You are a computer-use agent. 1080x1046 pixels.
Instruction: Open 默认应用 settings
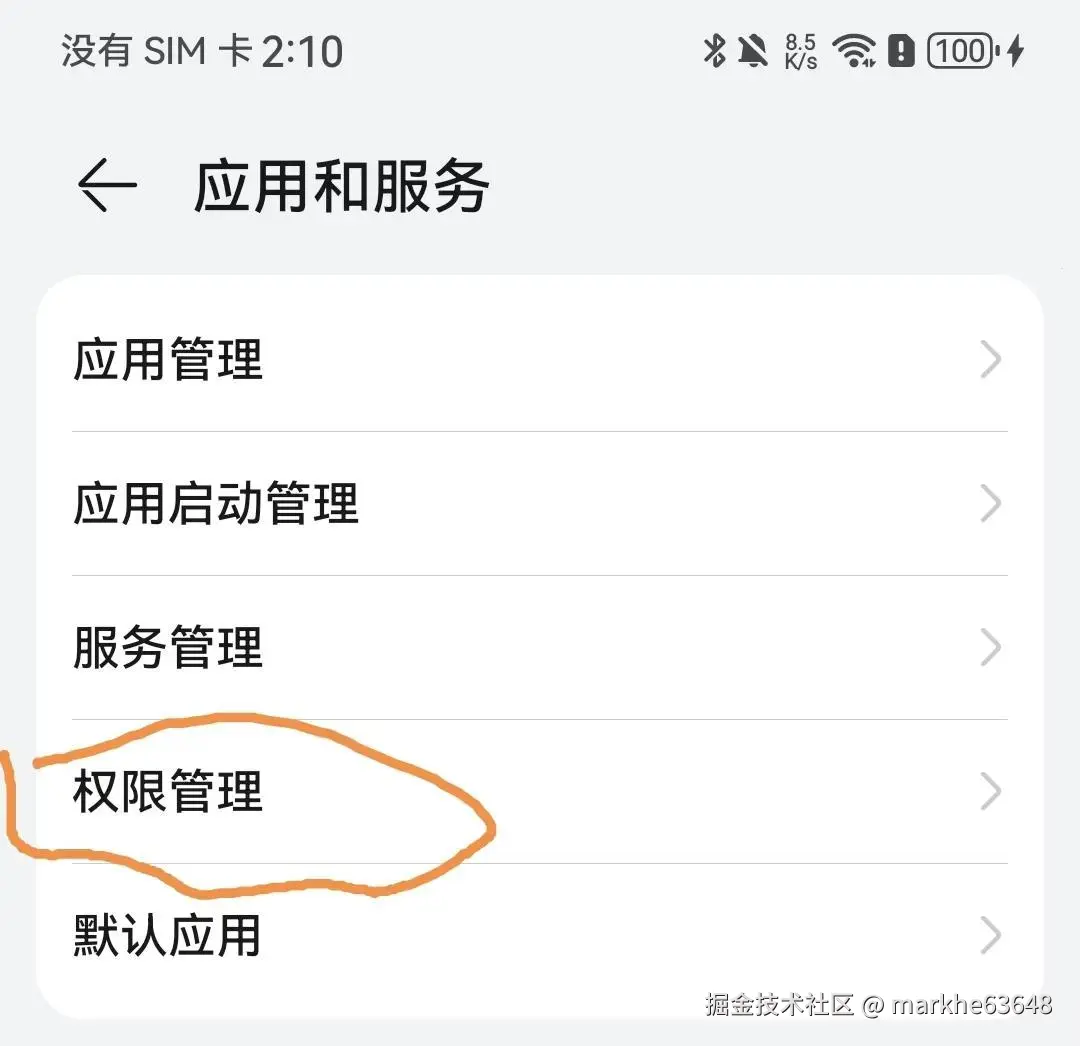540,936
